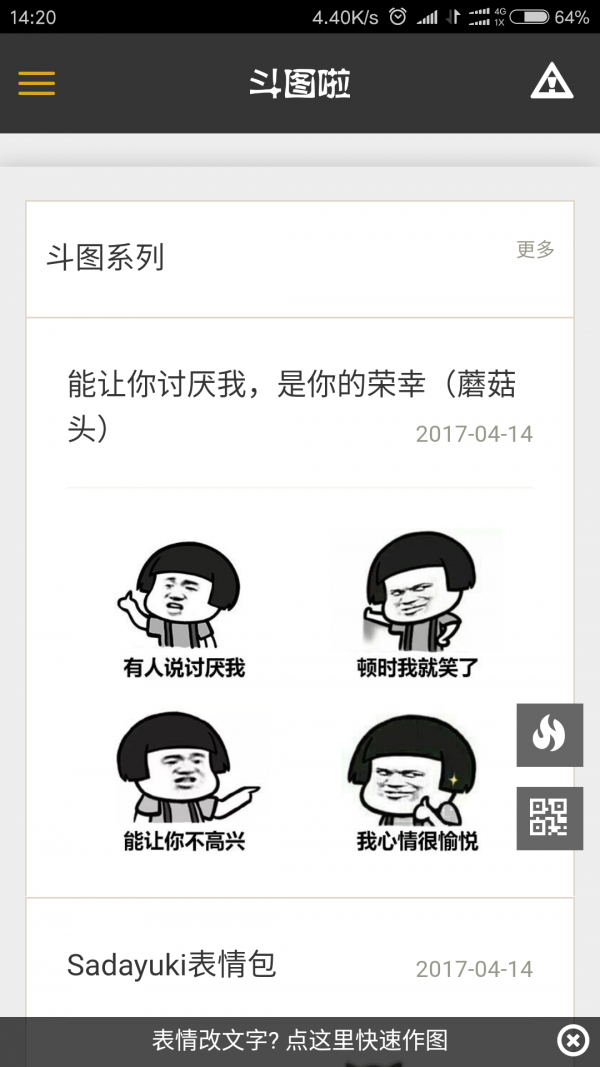This screenshot has height=1067, width=600.
Task: Open the hamburger drawer menu
Action: click(x=37, y=83)
